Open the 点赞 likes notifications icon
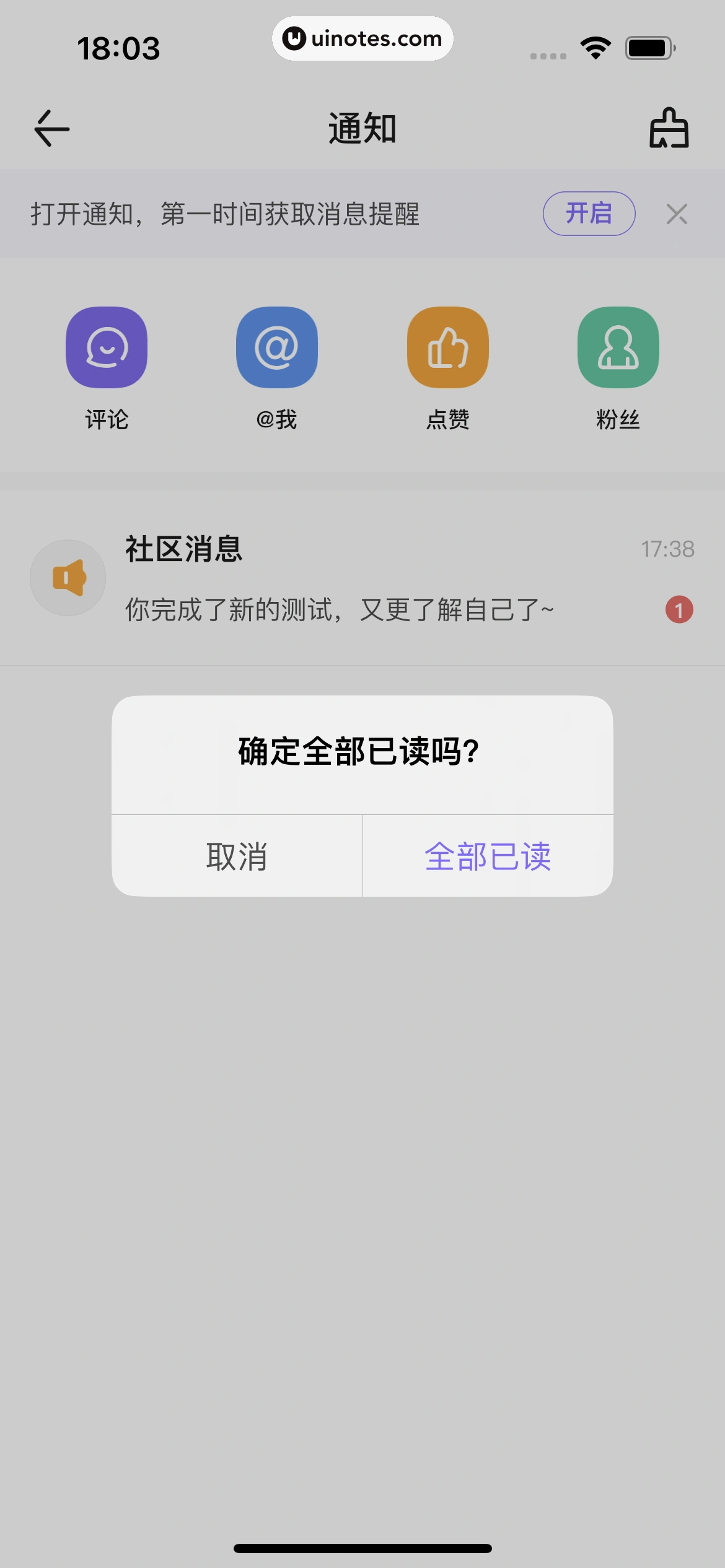The width and height of the screenshot is (725, 1568). [x=447, y=347]
